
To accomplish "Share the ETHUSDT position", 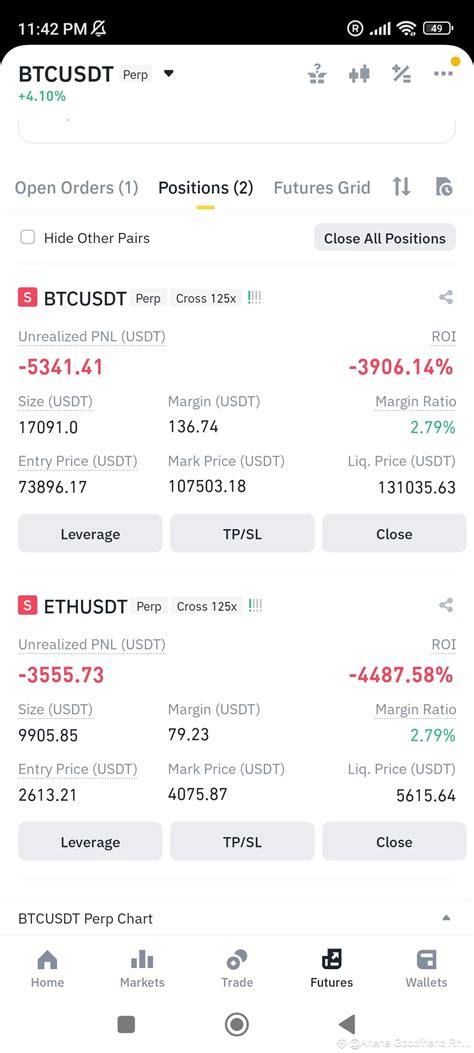I will point(446,605).
